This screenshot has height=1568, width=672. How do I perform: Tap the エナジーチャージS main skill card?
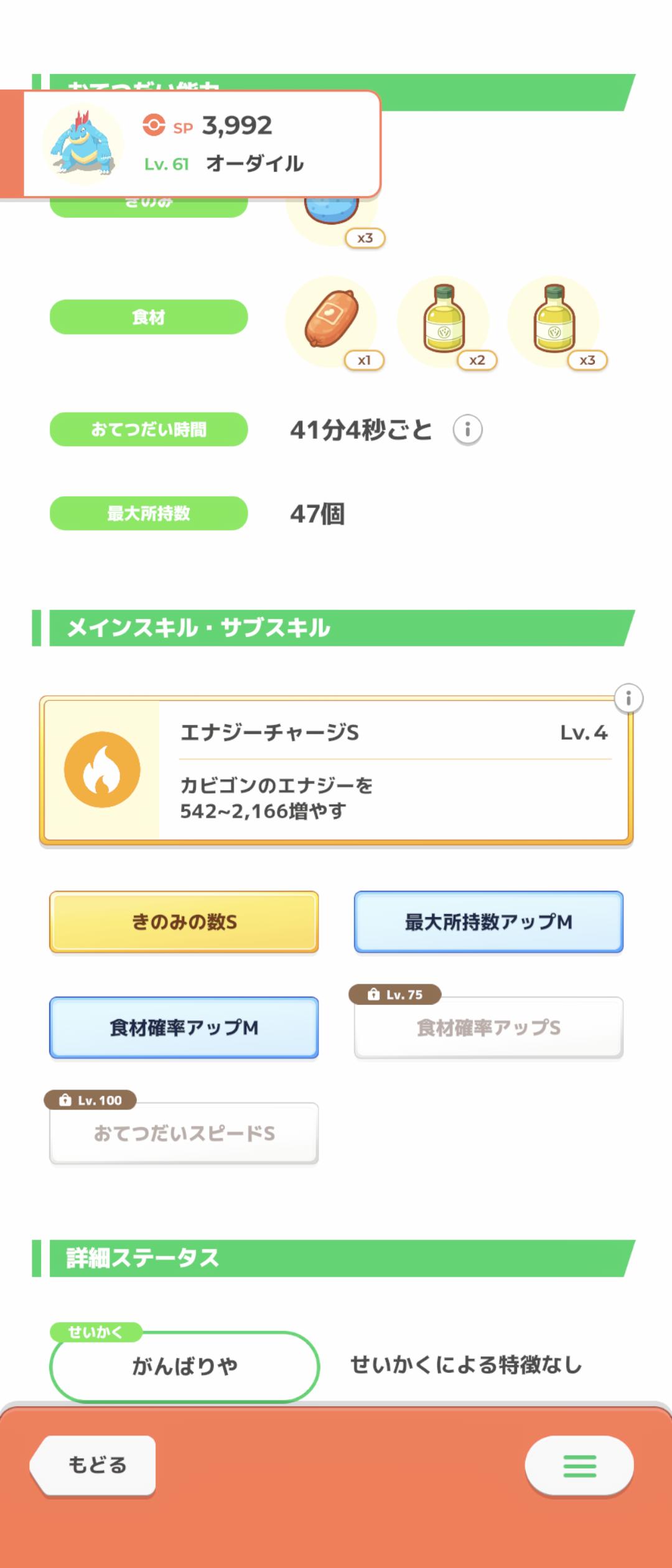tap(336, 770)
